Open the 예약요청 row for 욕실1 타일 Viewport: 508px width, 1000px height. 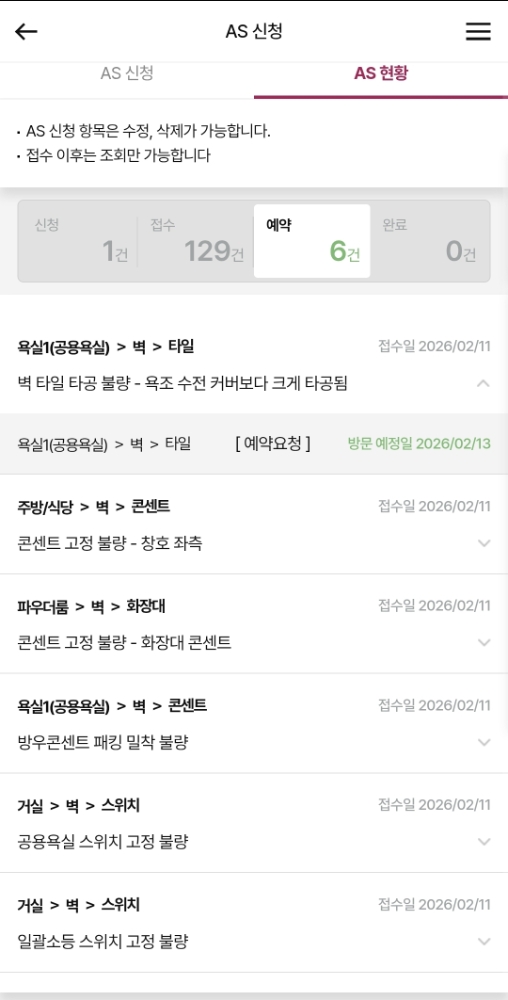click(x=254, y=444)
